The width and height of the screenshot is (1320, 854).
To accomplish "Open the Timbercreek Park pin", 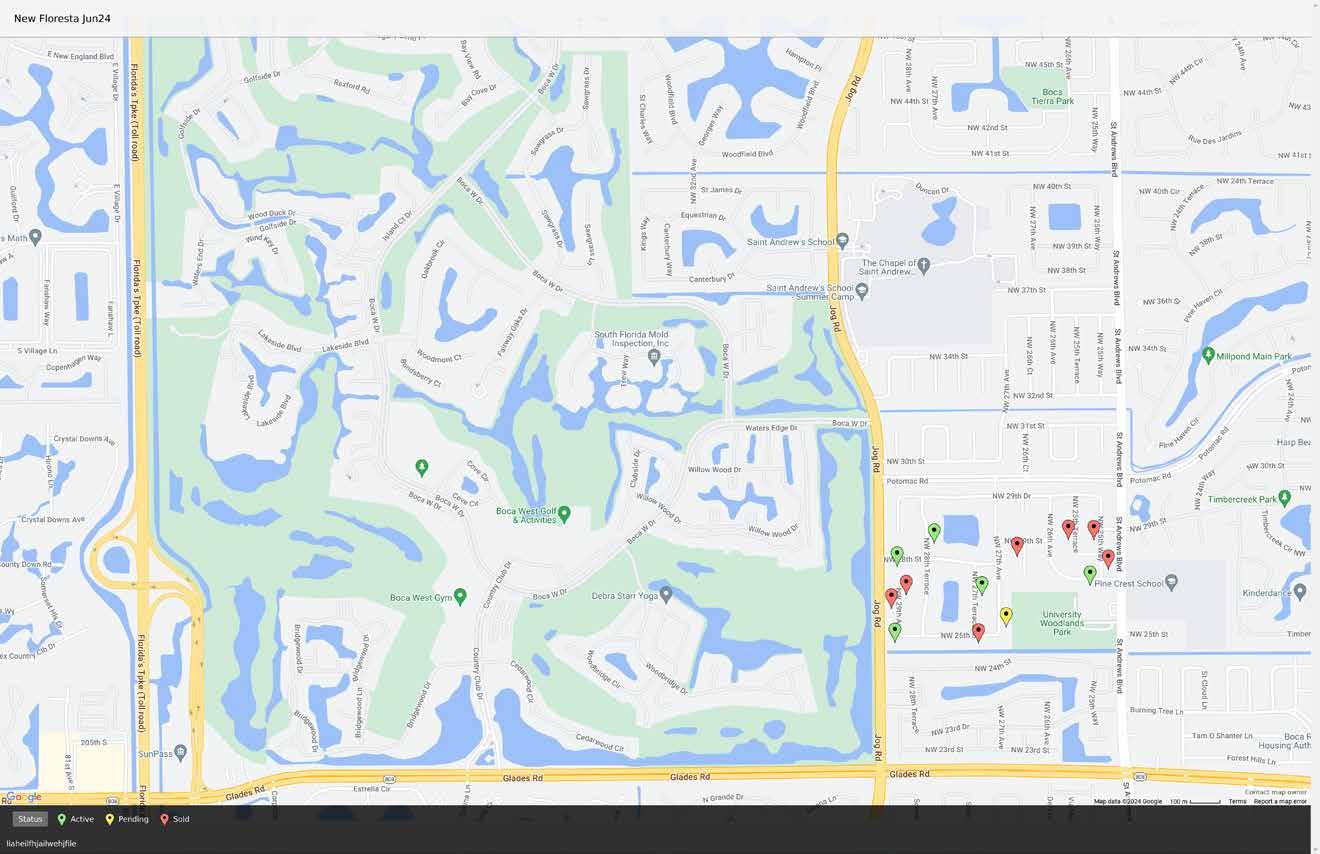I will (1285, 496).
